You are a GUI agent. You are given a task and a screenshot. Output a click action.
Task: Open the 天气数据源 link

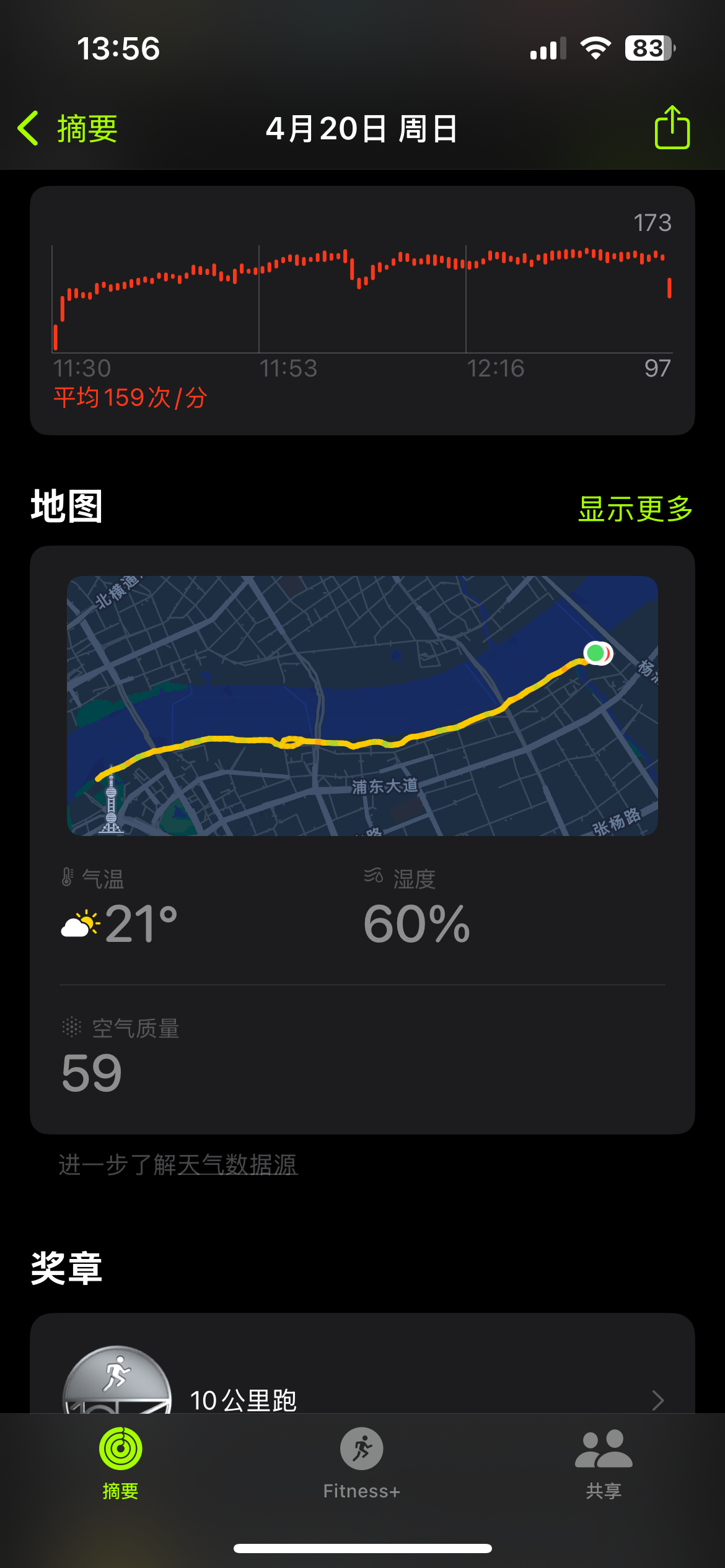[x=238, y=1165]
